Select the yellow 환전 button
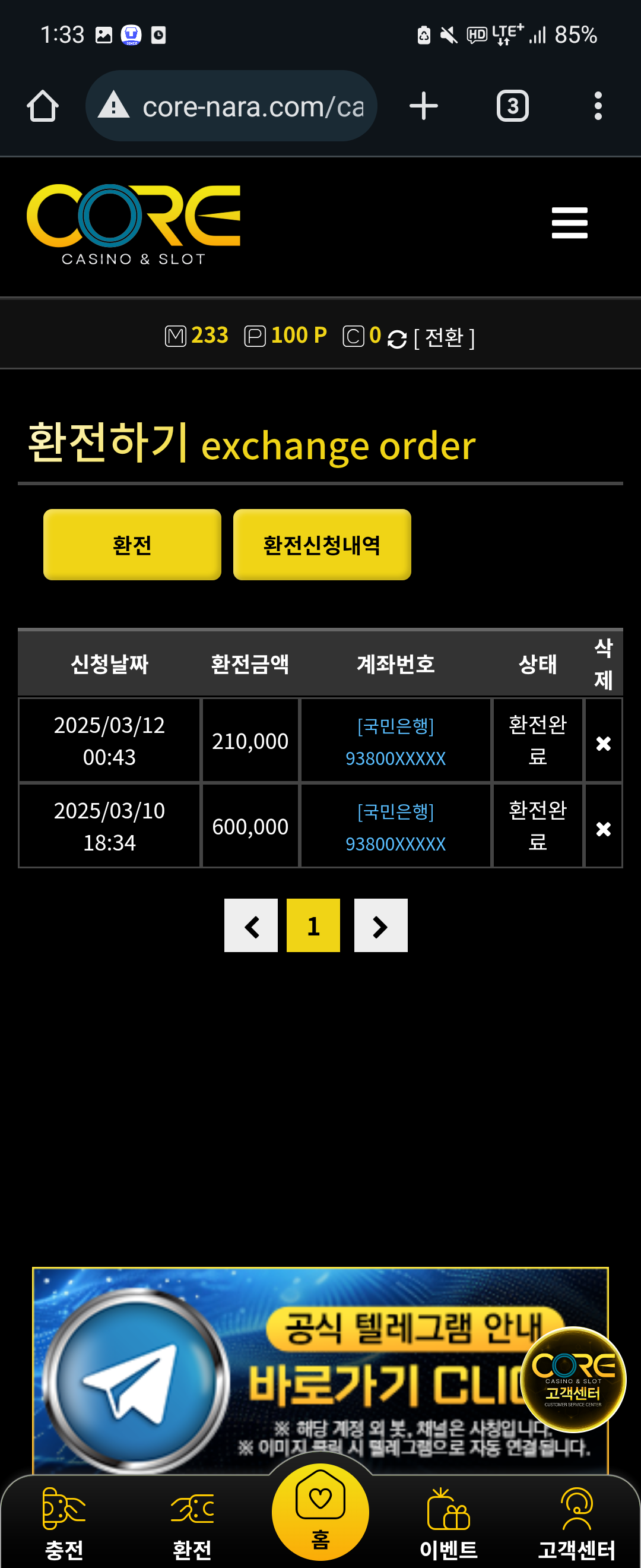The image size is (641, 1568). [x=132, y=544]
